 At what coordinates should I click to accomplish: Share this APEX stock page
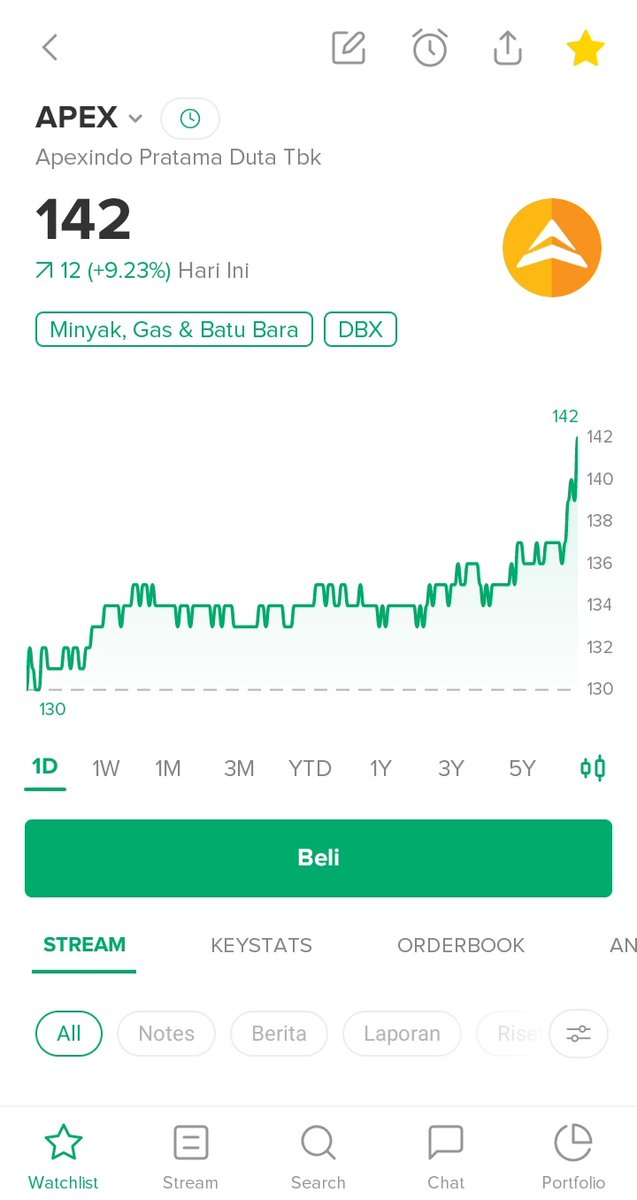click(508, 47)
